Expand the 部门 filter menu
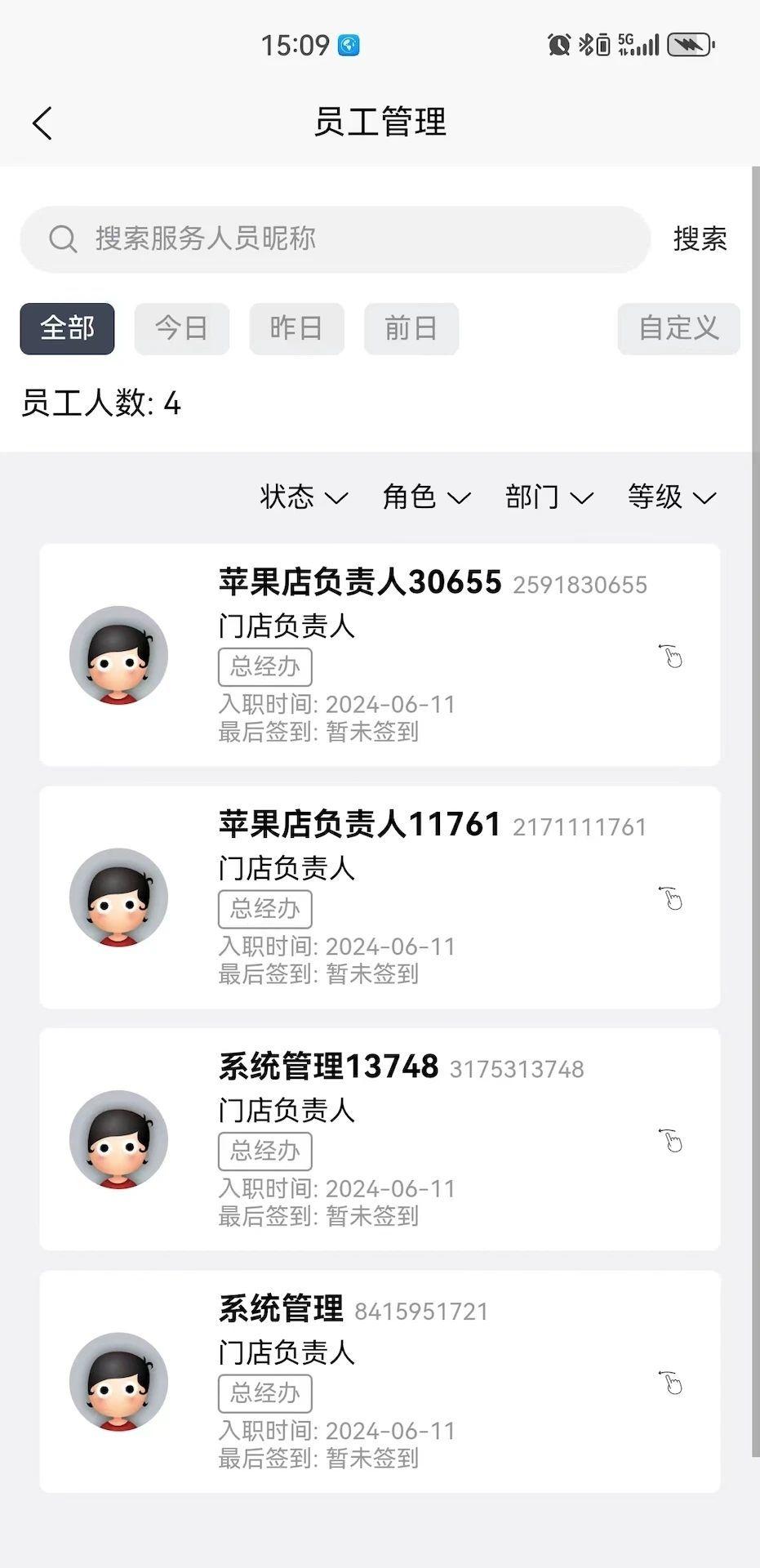This screenshot has height=1568, width=760. (x=549, y=497)
